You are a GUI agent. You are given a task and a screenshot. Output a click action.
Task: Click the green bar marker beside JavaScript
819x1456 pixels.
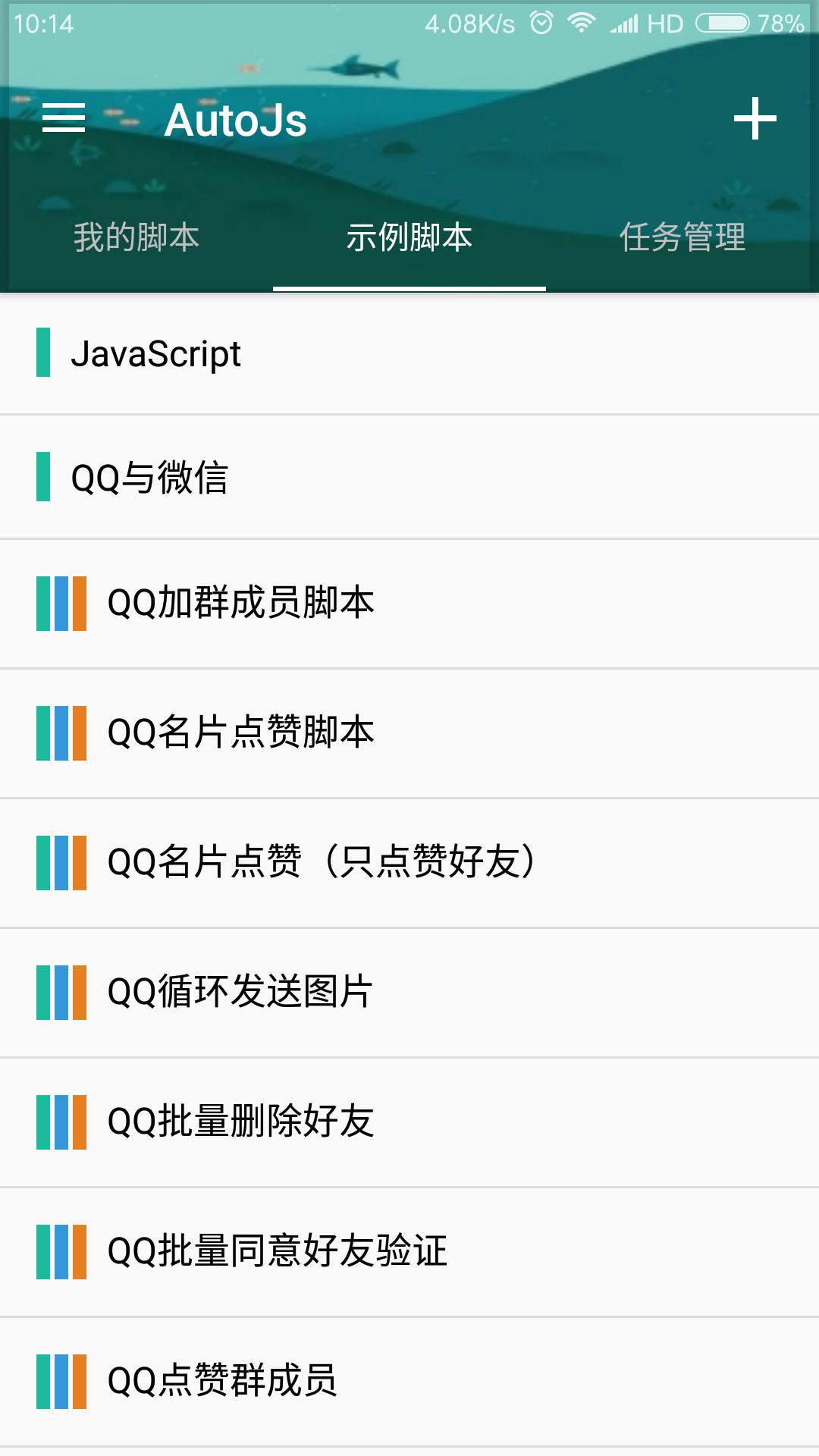coord(43,353)
